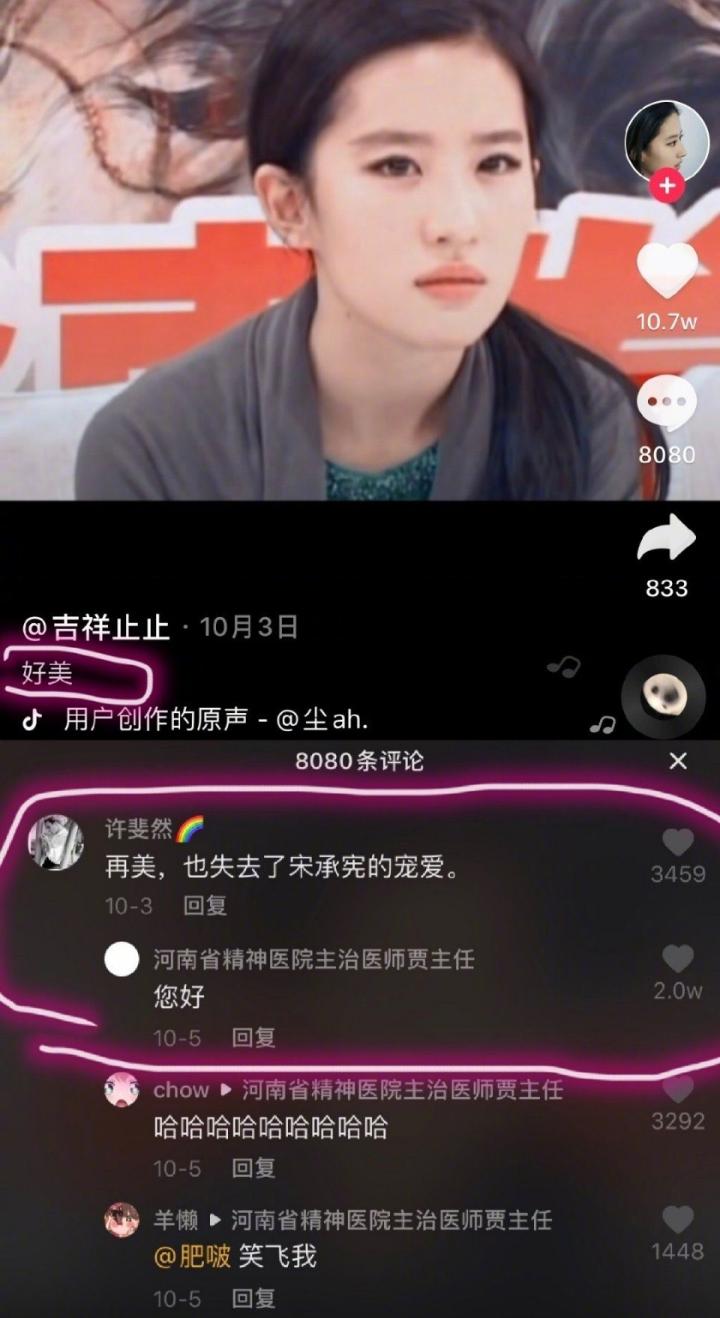Image resolution: width=720 pixels, height=1318 pixels.
Task: Like 许斐然's comment
Action: tap(678, 843)
